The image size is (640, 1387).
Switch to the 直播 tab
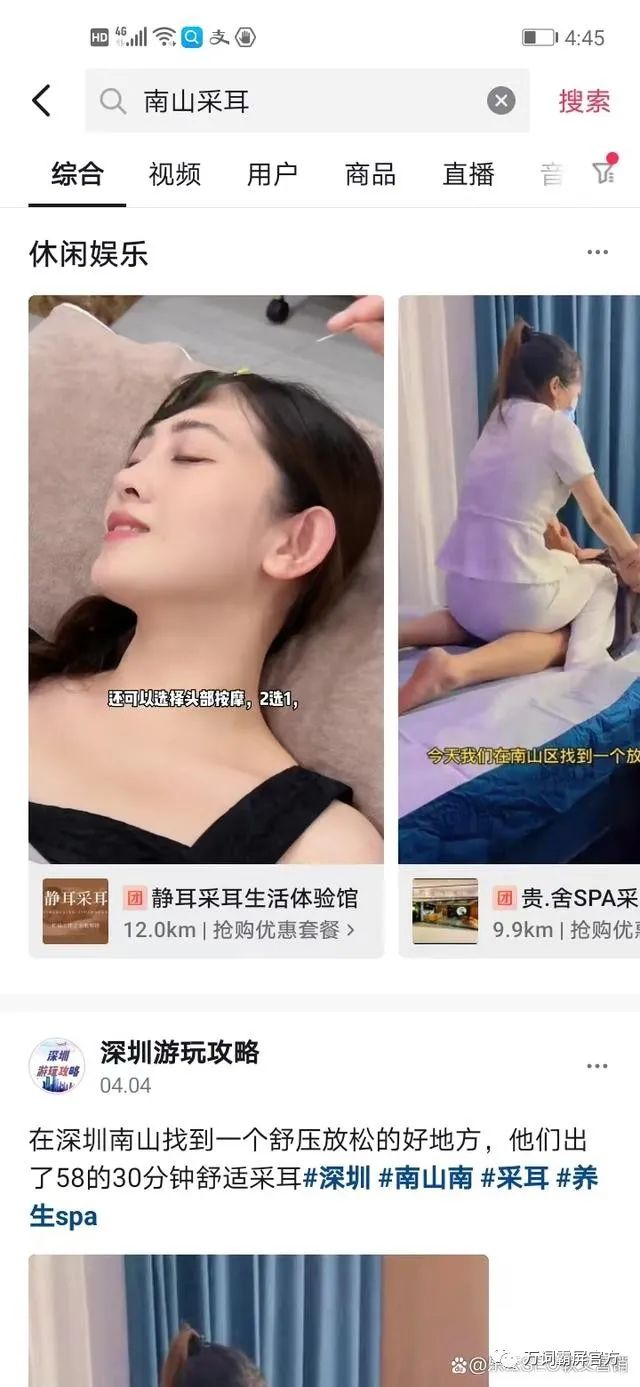468,174
